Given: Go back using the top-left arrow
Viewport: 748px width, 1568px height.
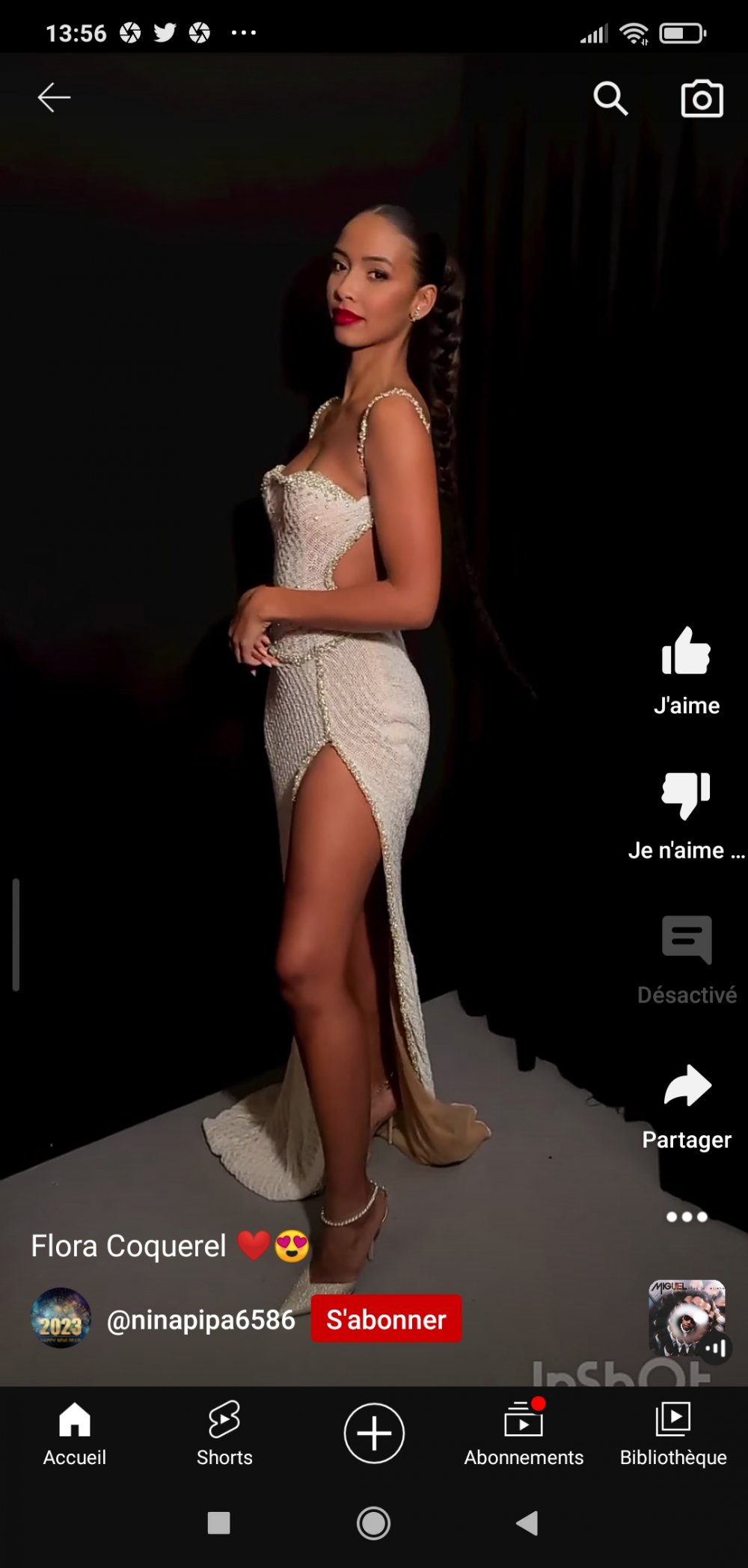Looking at the screenshot, I should coord(54,97).
